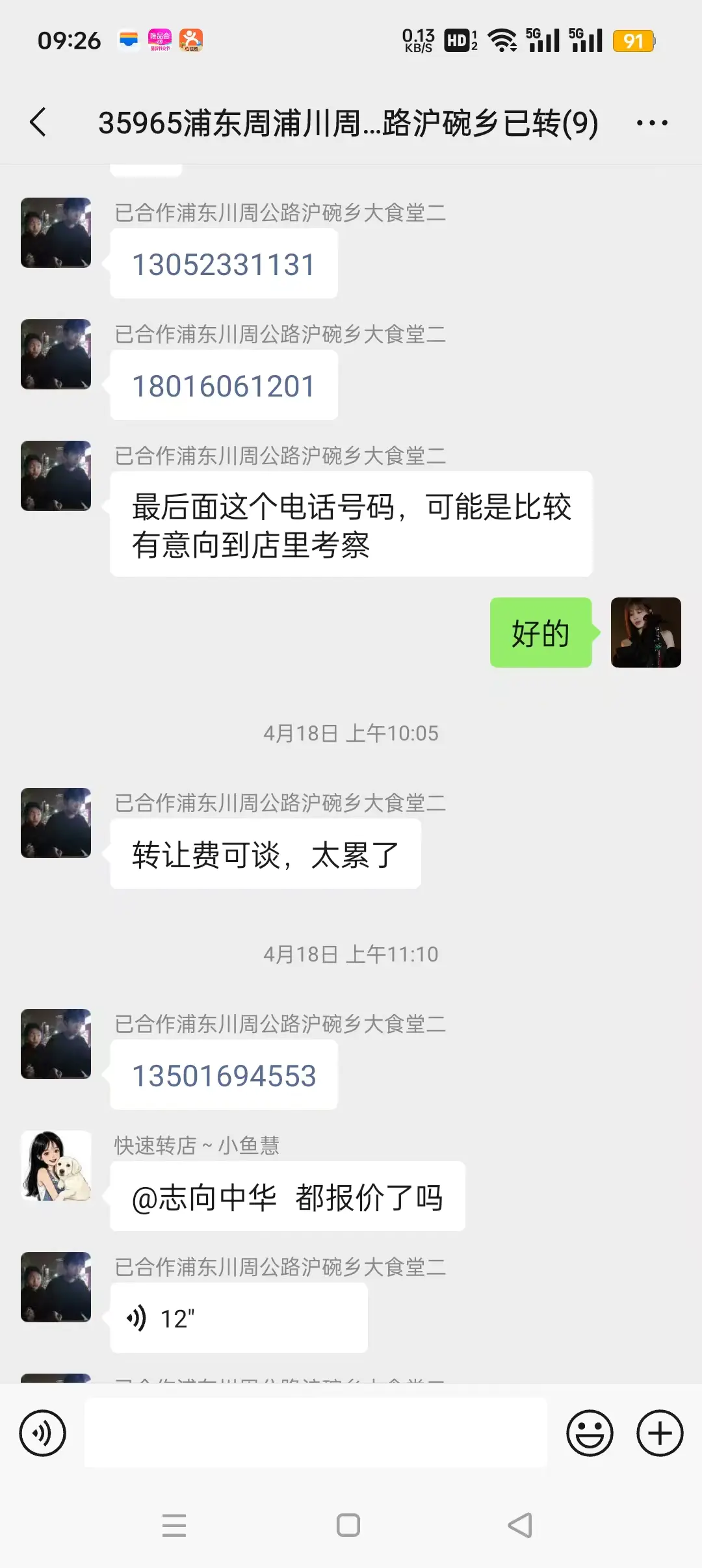Screen dimensions: 702x1568
Task: Open sender avatar beside 转让费可谈 message
Action: (x=56, y=823)
